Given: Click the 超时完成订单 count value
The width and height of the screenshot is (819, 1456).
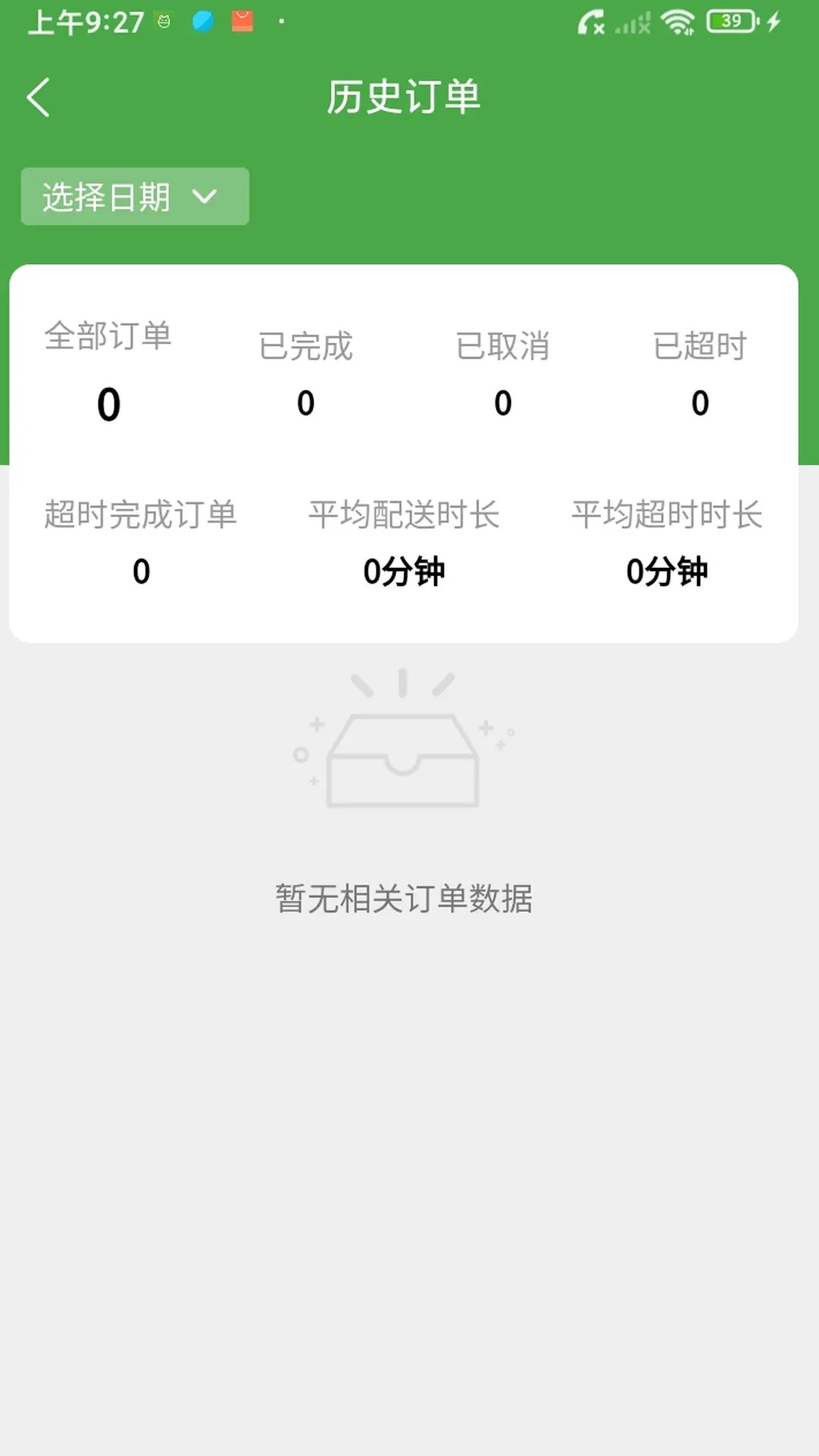Looking at the screenshot, I should (141, 573).
